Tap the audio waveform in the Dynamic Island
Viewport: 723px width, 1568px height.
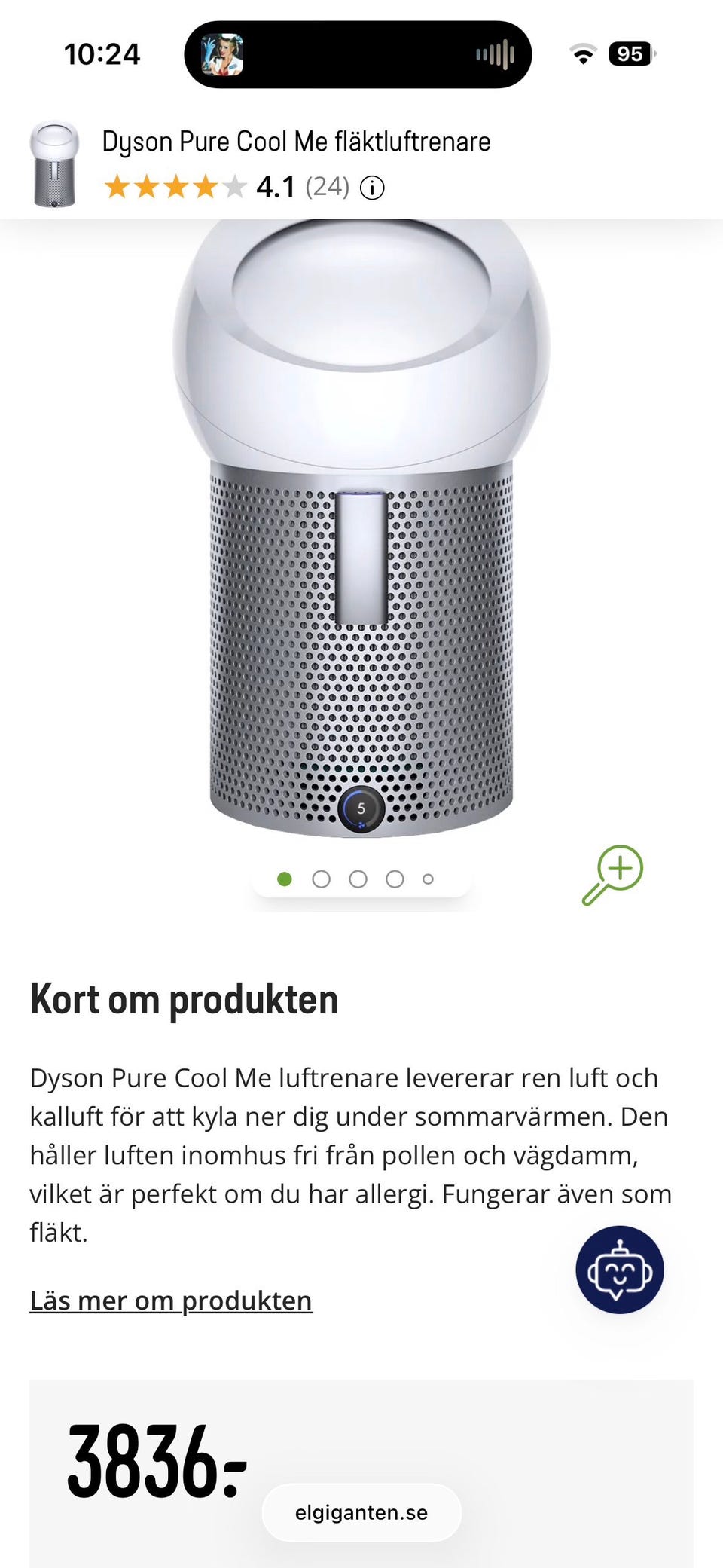[x=496, y=53]
